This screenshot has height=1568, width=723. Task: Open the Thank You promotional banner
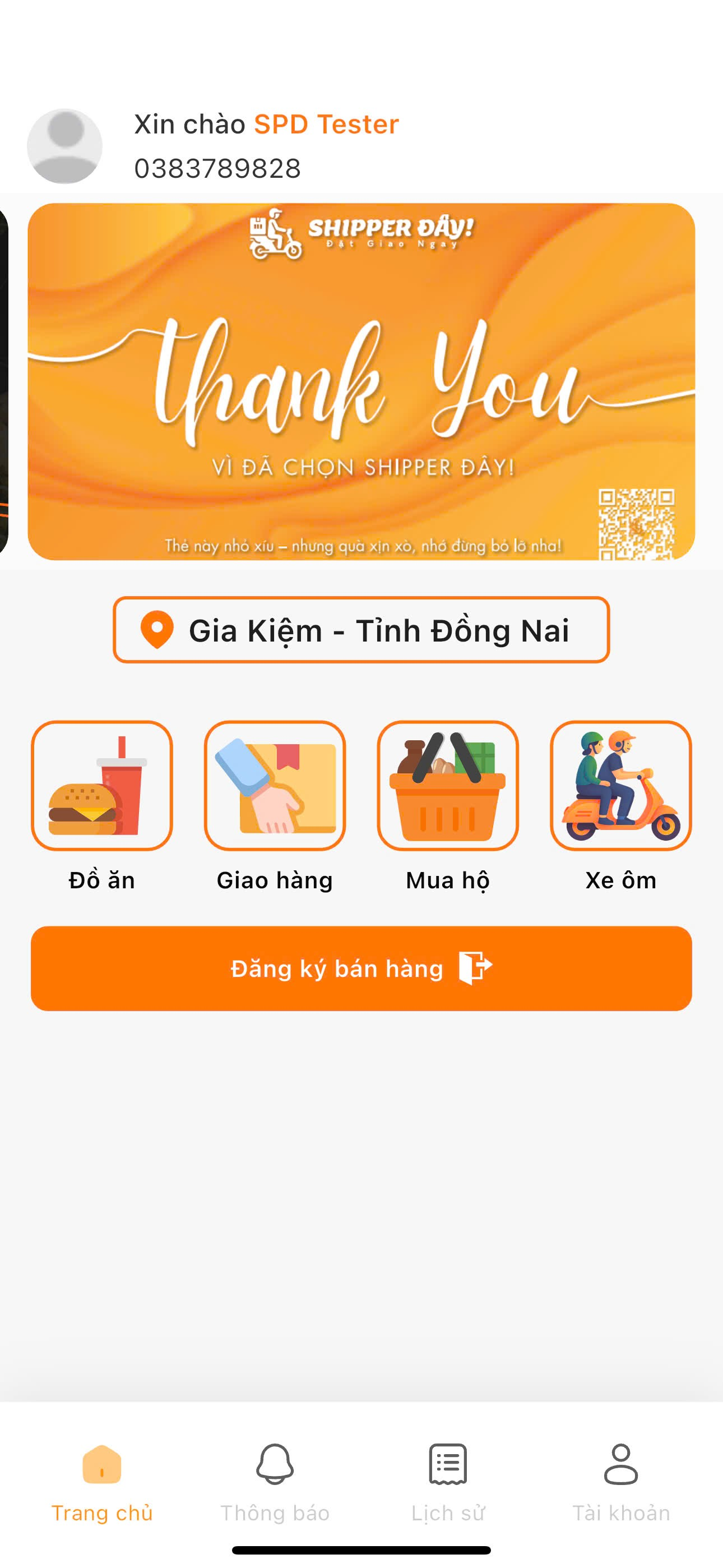coord(361,382)
